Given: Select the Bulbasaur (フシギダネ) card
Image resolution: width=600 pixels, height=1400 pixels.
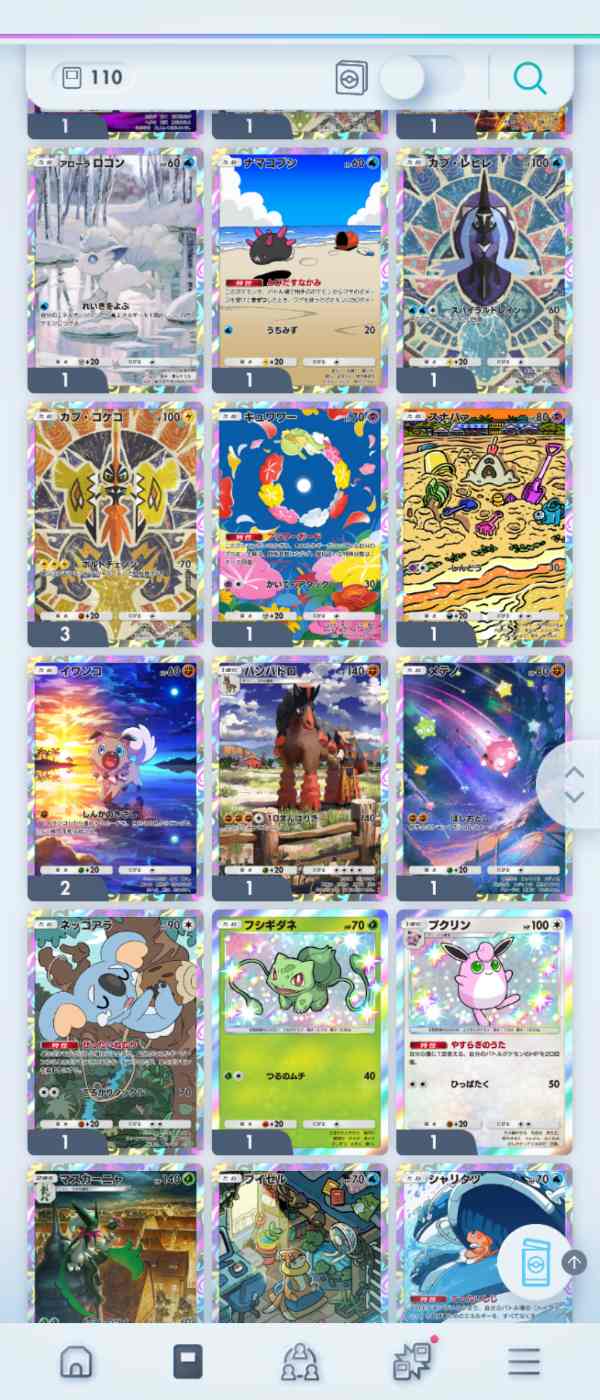Looking at the screenshot, I should 299,1030.
